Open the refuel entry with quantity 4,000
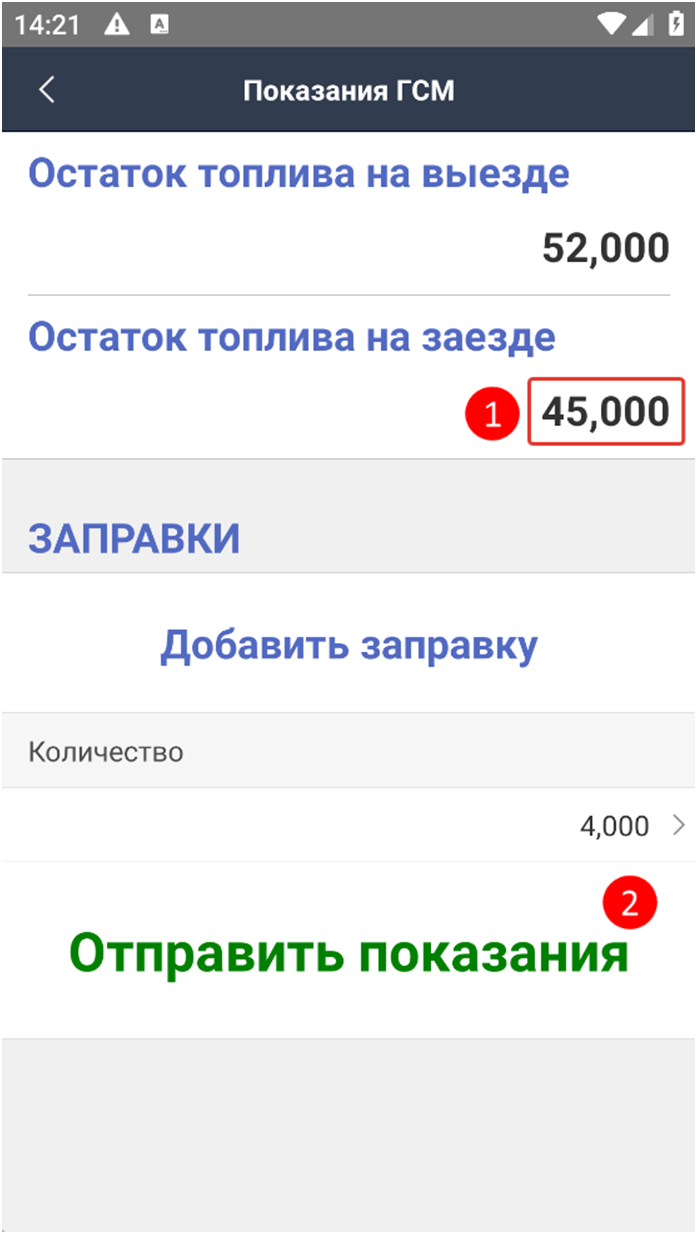The width and height of the screenshot is (697, 1234). coord(349,825)
